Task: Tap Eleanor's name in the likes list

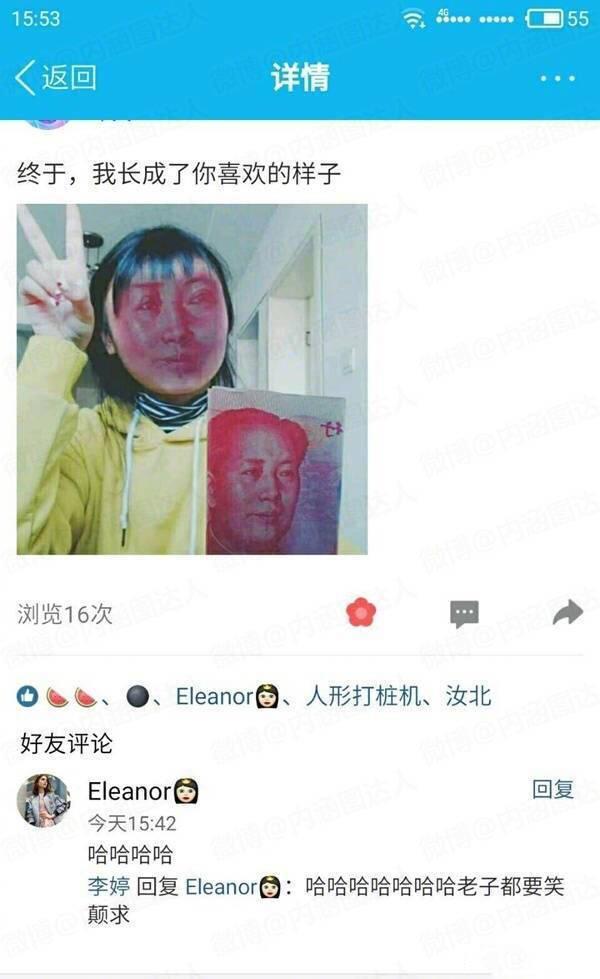Action: (x=214, y=696)
